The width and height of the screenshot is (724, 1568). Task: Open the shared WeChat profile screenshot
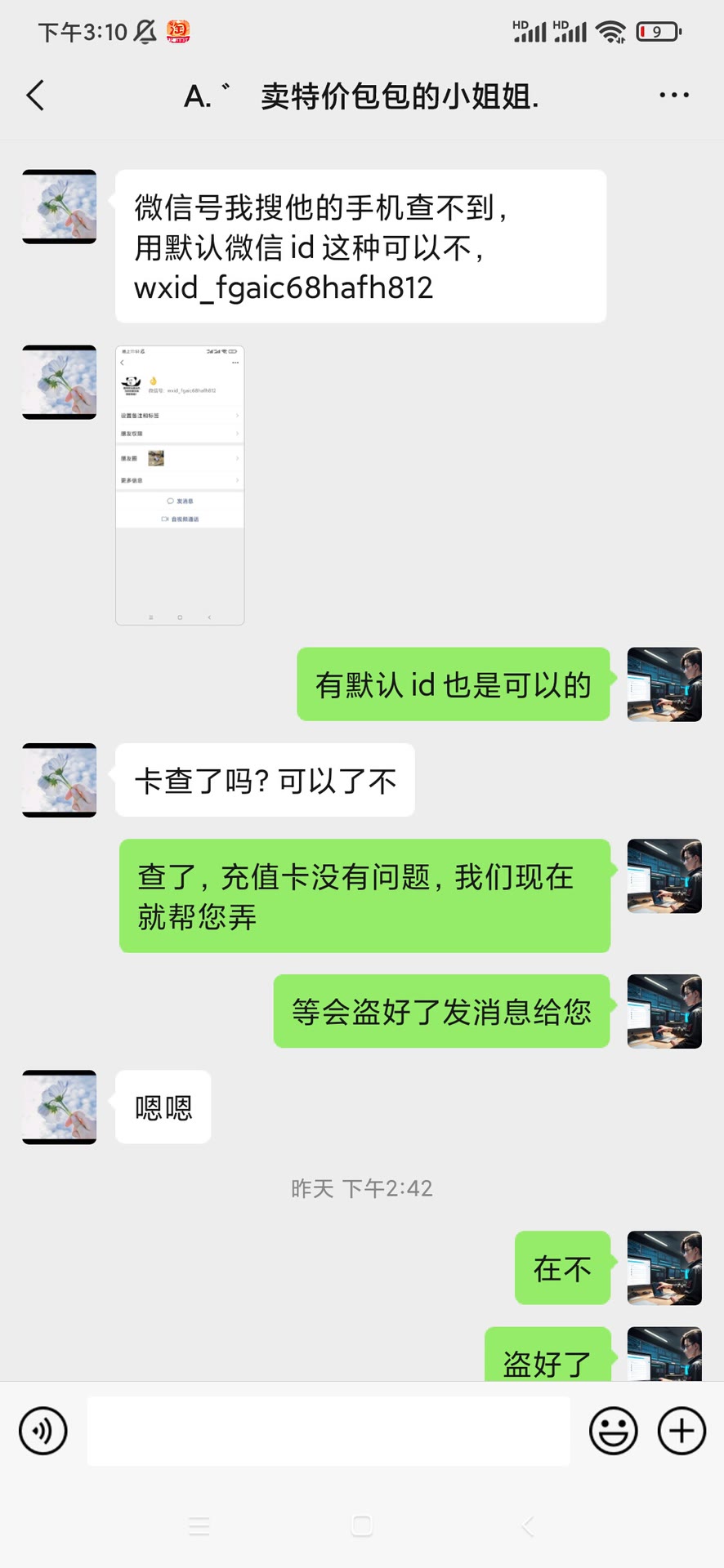[x=180, y=483]
